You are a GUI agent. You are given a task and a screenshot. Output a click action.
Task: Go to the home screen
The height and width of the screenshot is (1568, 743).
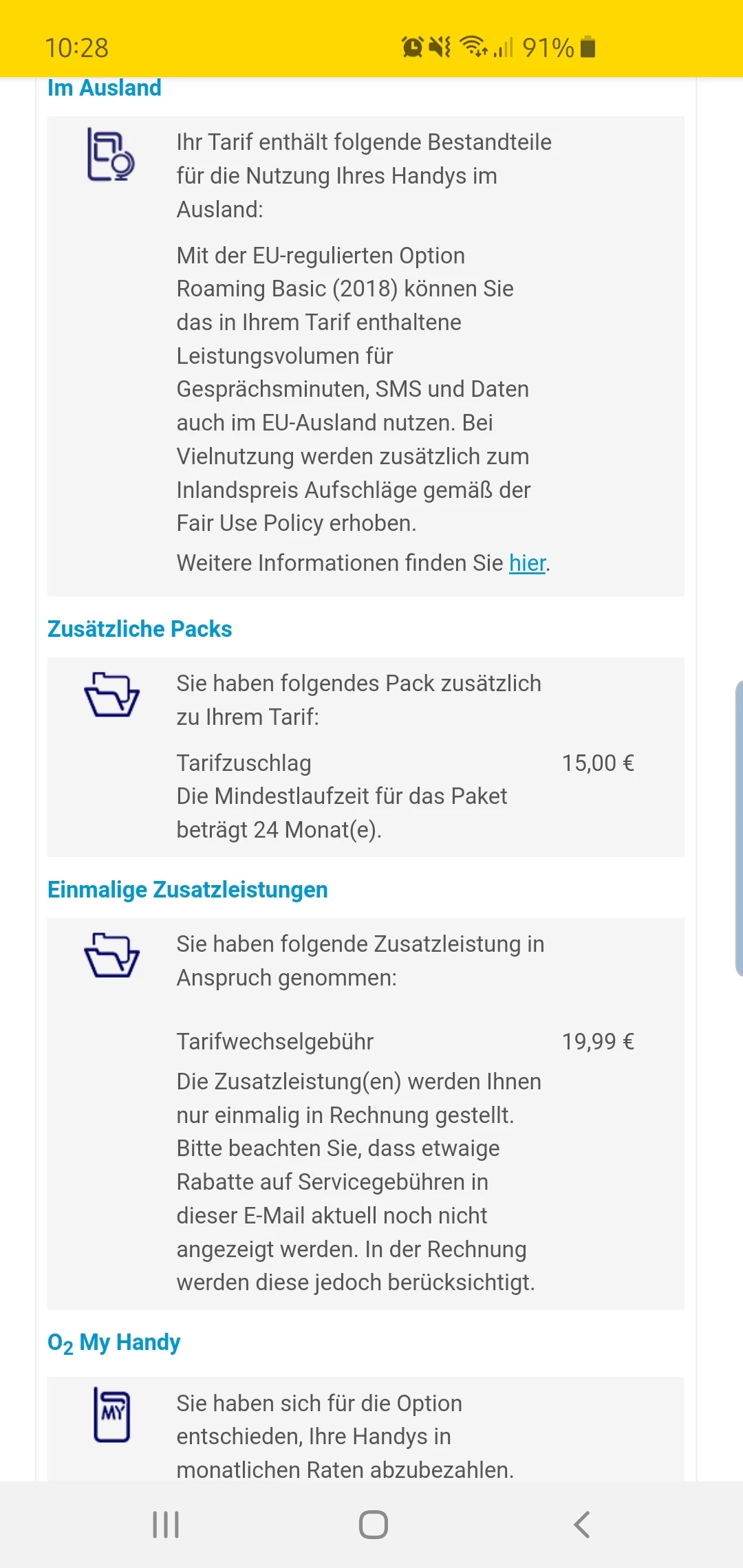click(x=373, y=1525)
